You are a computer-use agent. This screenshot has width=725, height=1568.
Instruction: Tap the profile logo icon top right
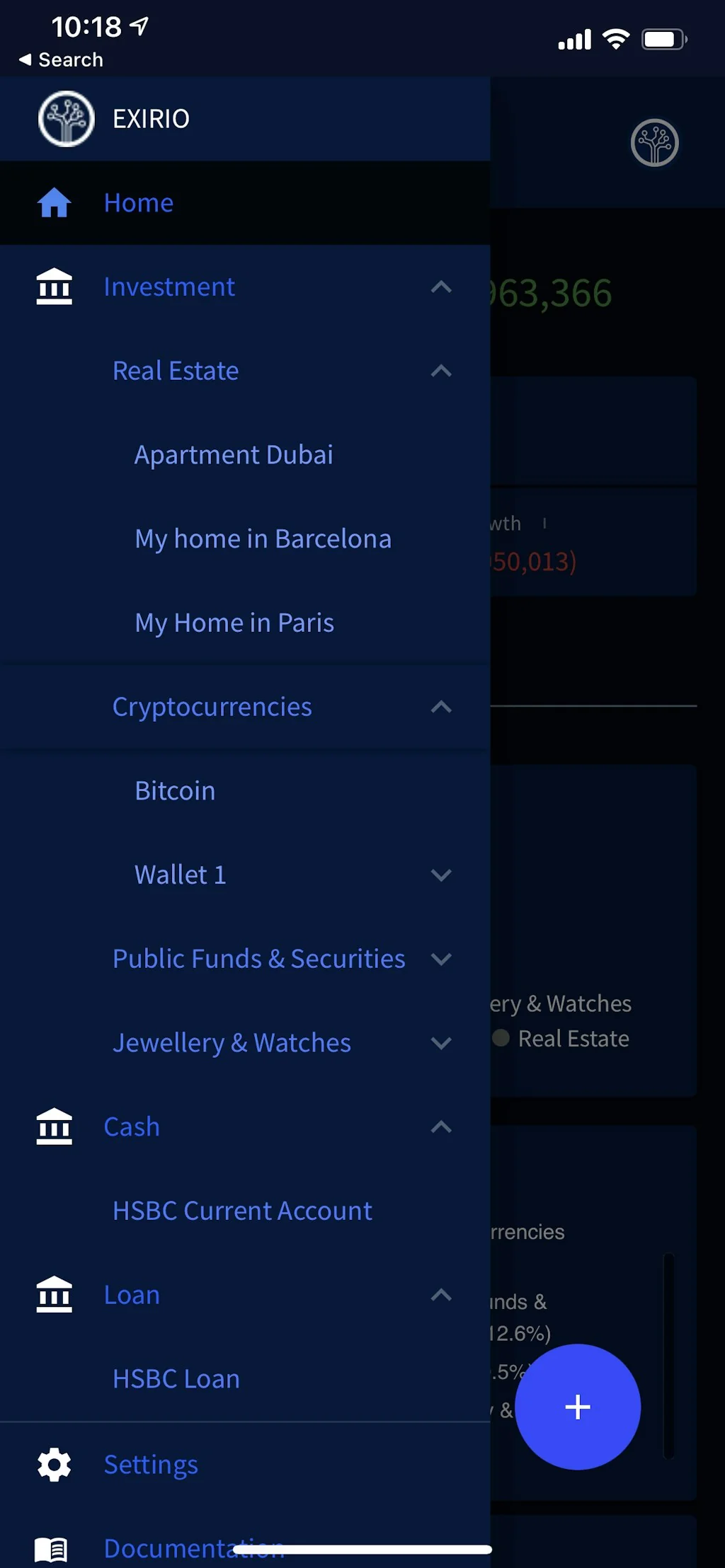click(655, 142)
